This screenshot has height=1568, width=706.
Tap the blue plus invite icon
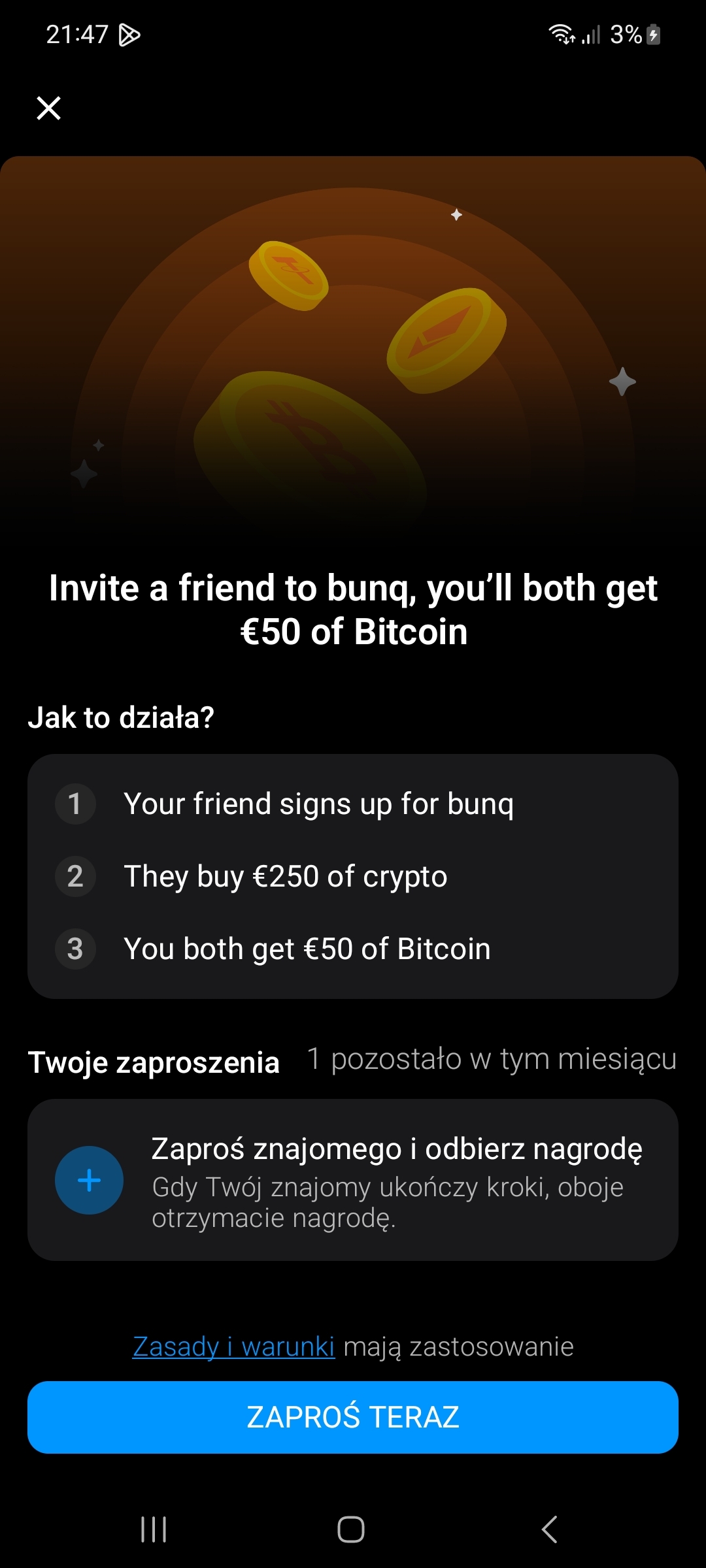tap(89, 1180)
